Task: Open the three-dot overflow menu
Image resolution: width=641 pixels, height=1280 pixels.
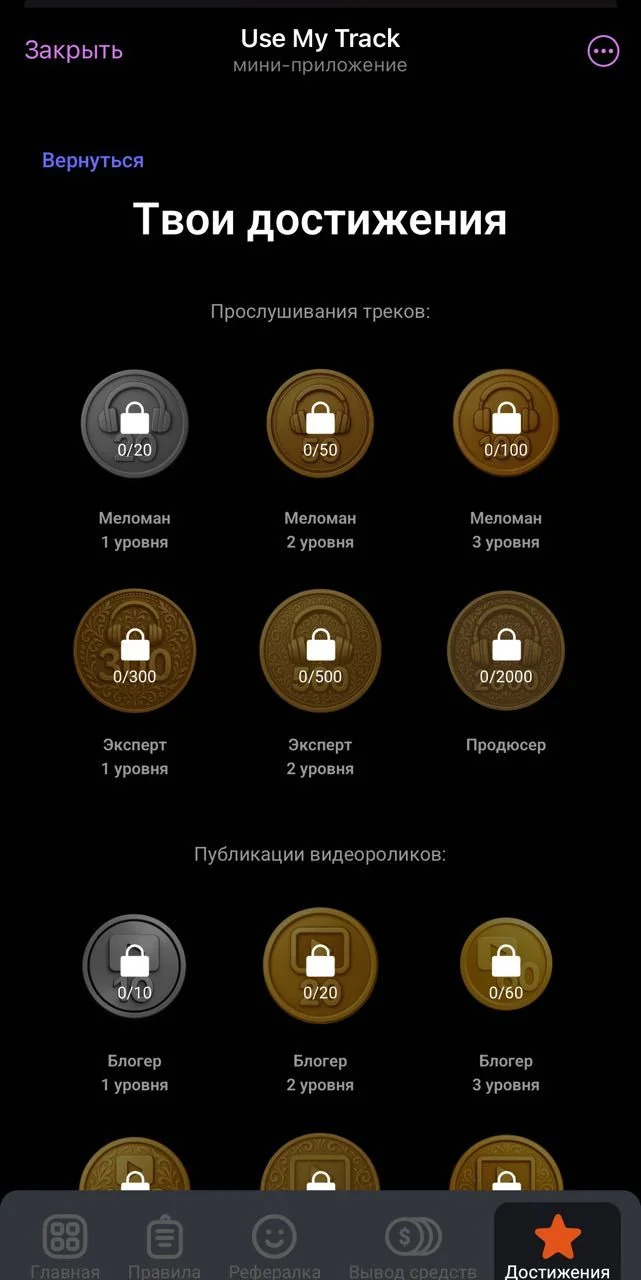Action: pyautogui.click(x=603, y=51)
